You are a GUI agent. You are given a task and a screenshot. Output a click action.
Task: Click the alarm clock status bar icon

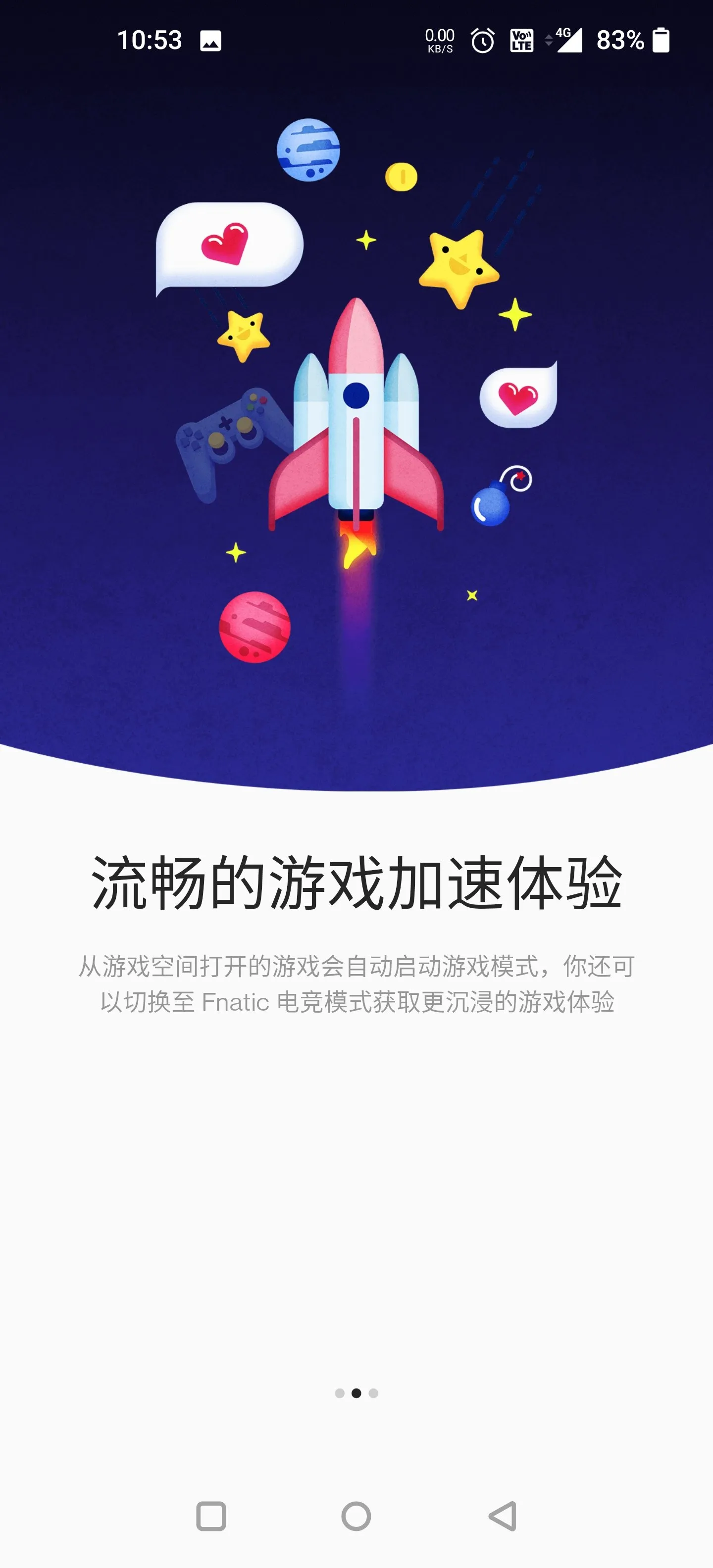pyautogui.click(x=482, y=40)
